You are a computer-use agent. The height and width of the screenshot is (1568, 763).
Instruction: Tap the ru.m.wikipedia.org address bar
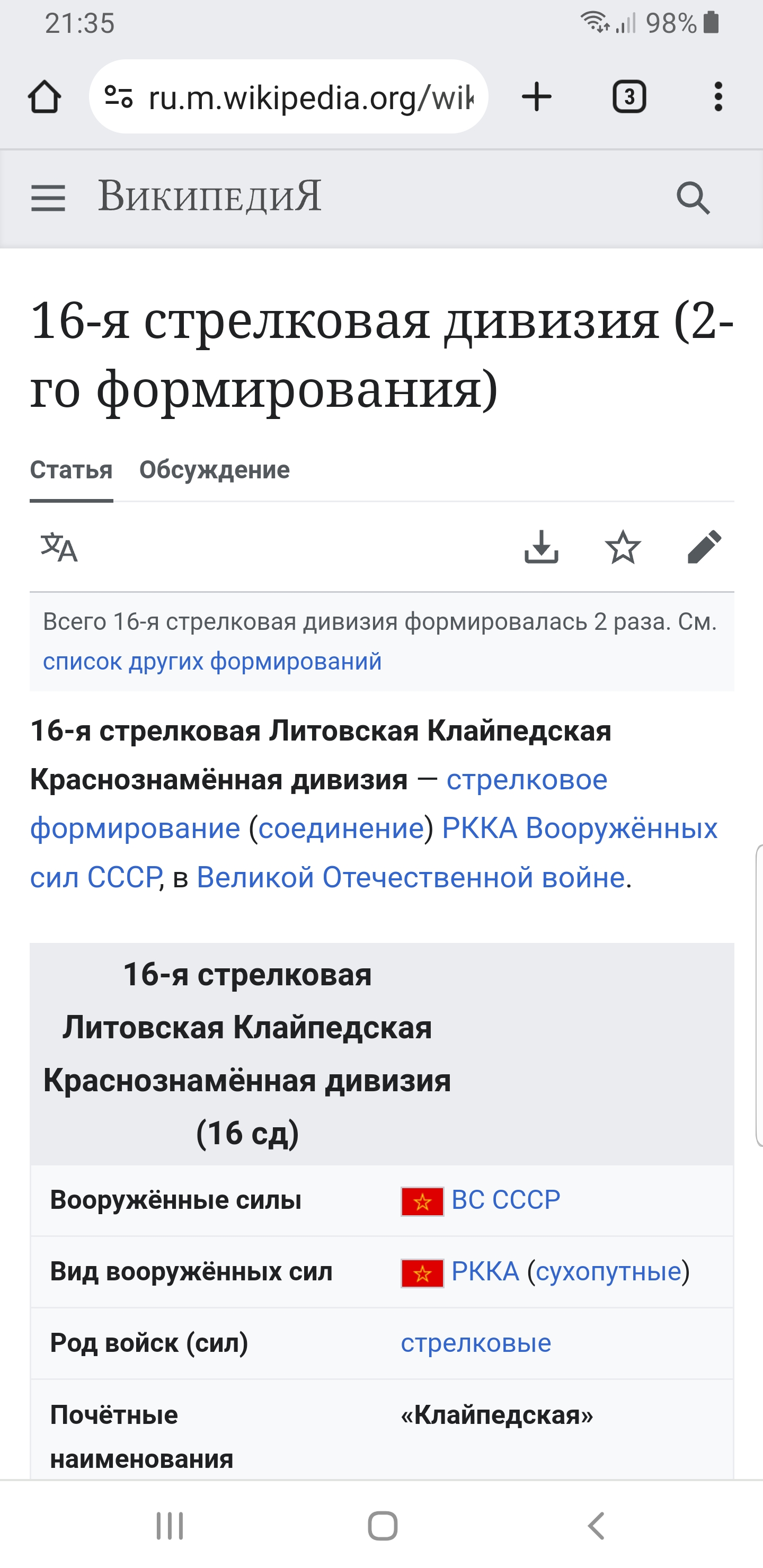point(289,97)
